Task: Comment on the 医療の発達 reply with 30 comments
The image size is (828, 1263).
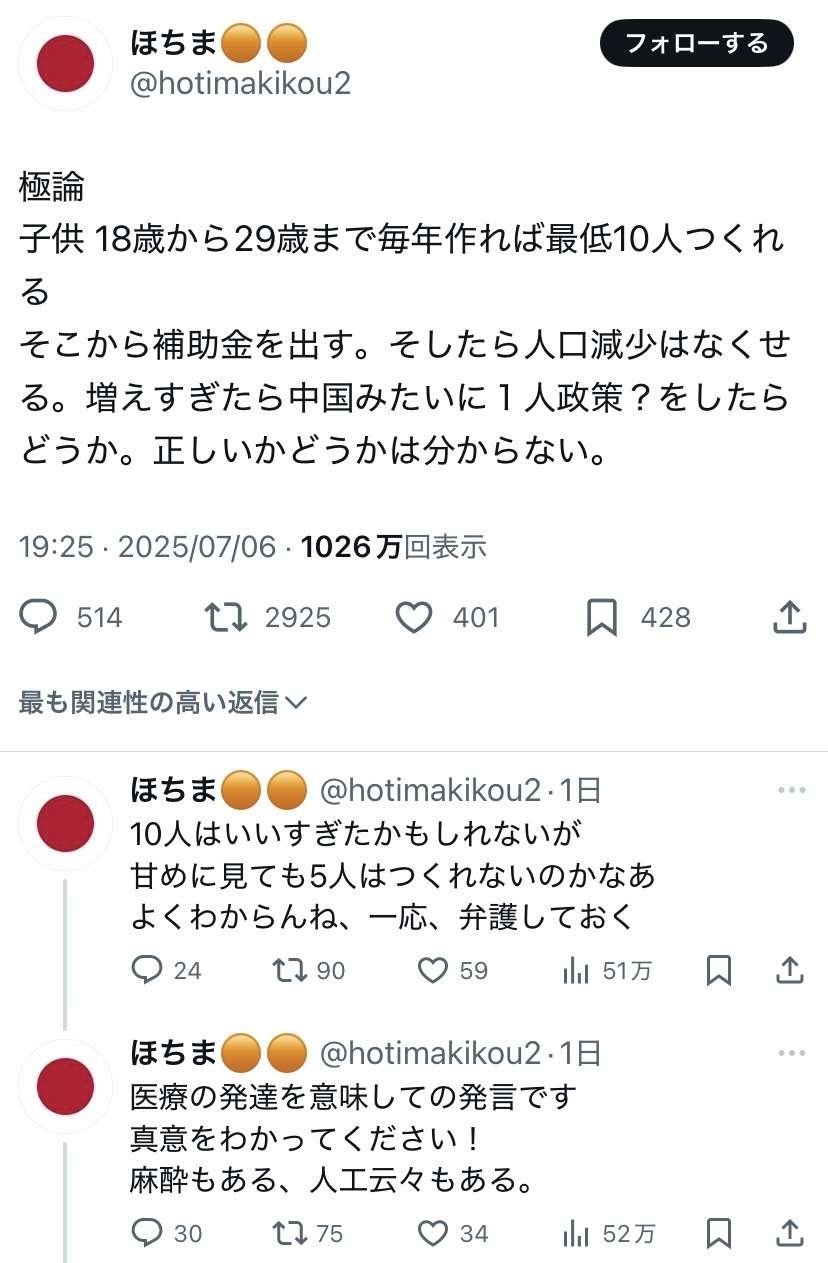Action: [x=148, y=1234]
